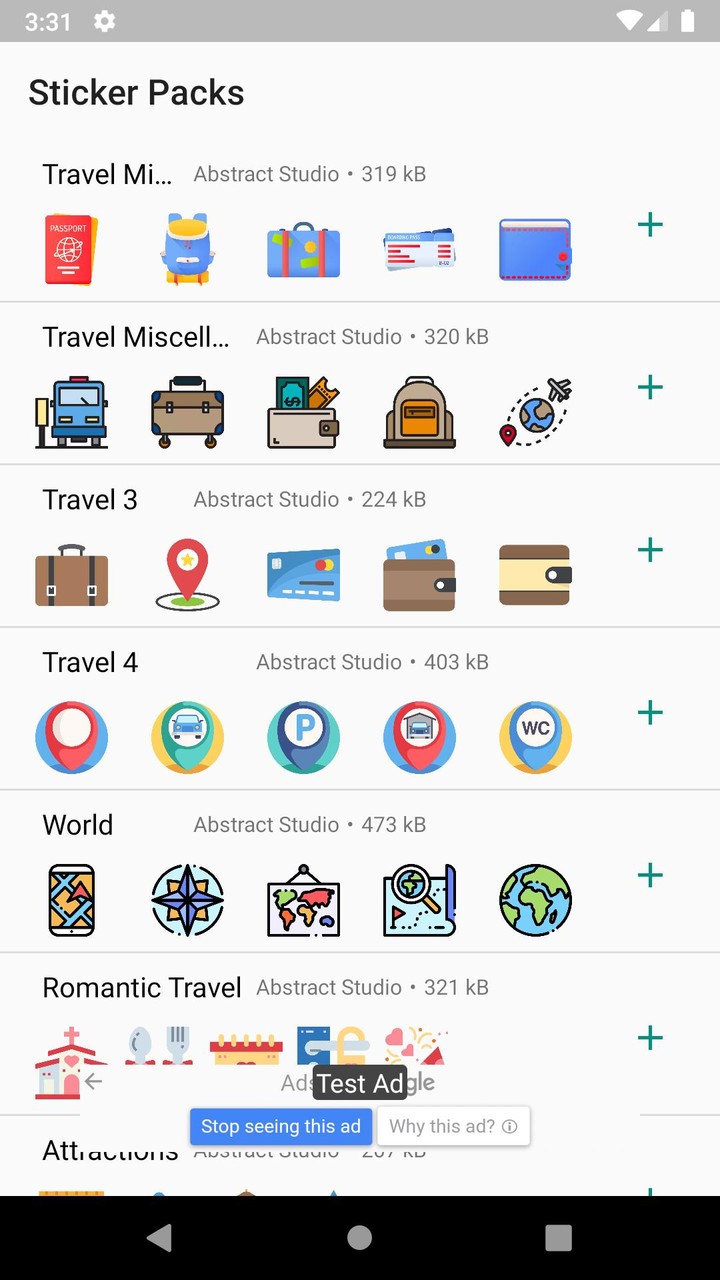Select the globe with airplane sticker

tap(535, 411)
